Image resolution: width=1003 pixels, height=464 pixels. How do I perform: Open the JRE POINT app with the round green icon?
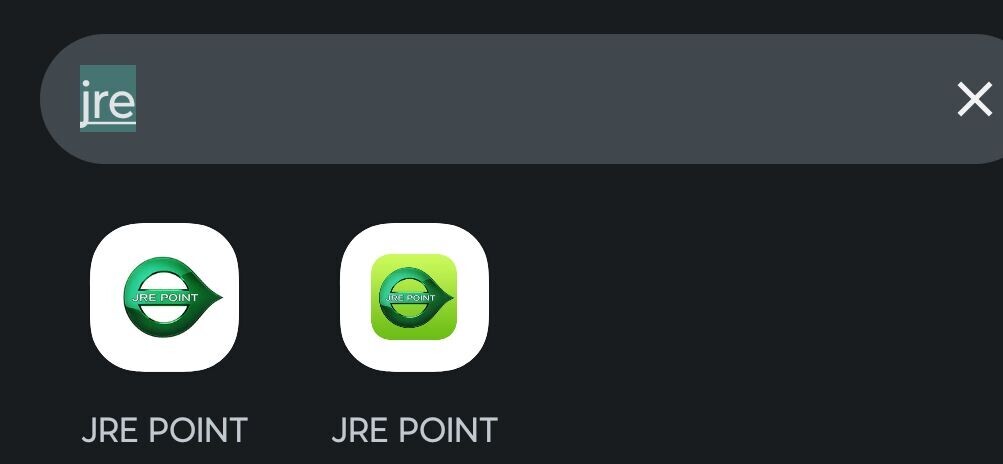click(164, 297)
